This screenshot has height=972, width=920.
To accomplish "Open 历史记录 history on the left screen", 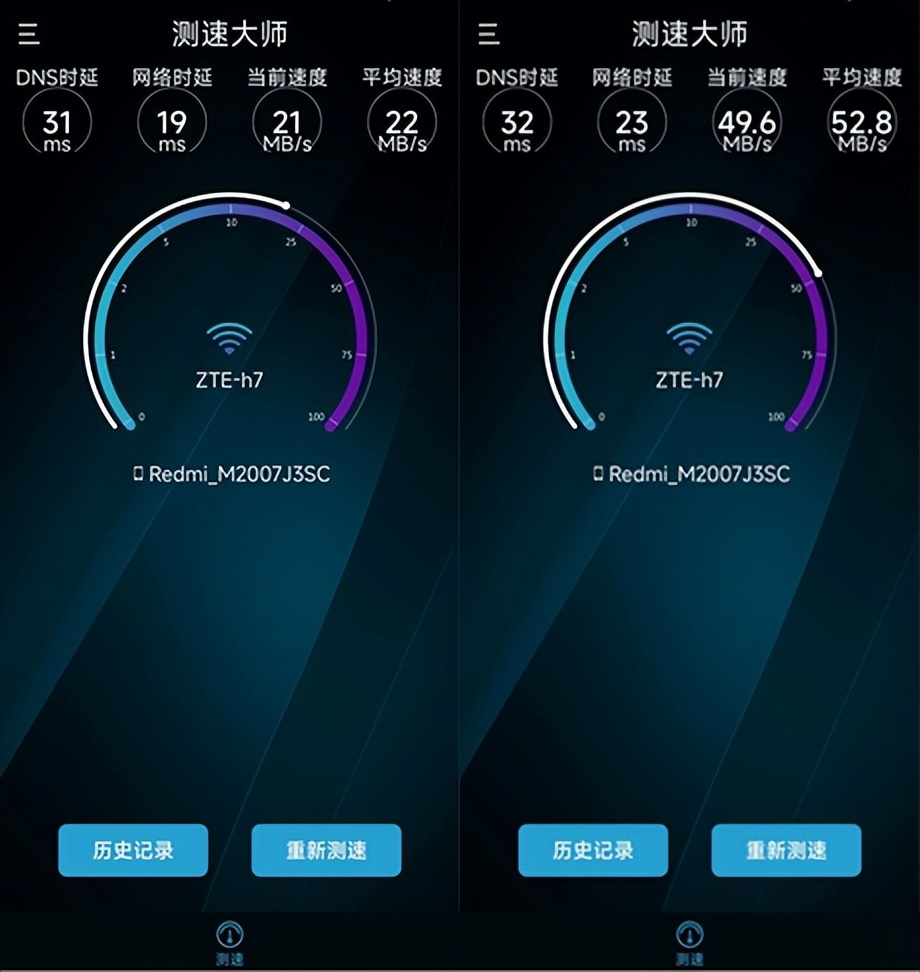I will coord(132,850).
